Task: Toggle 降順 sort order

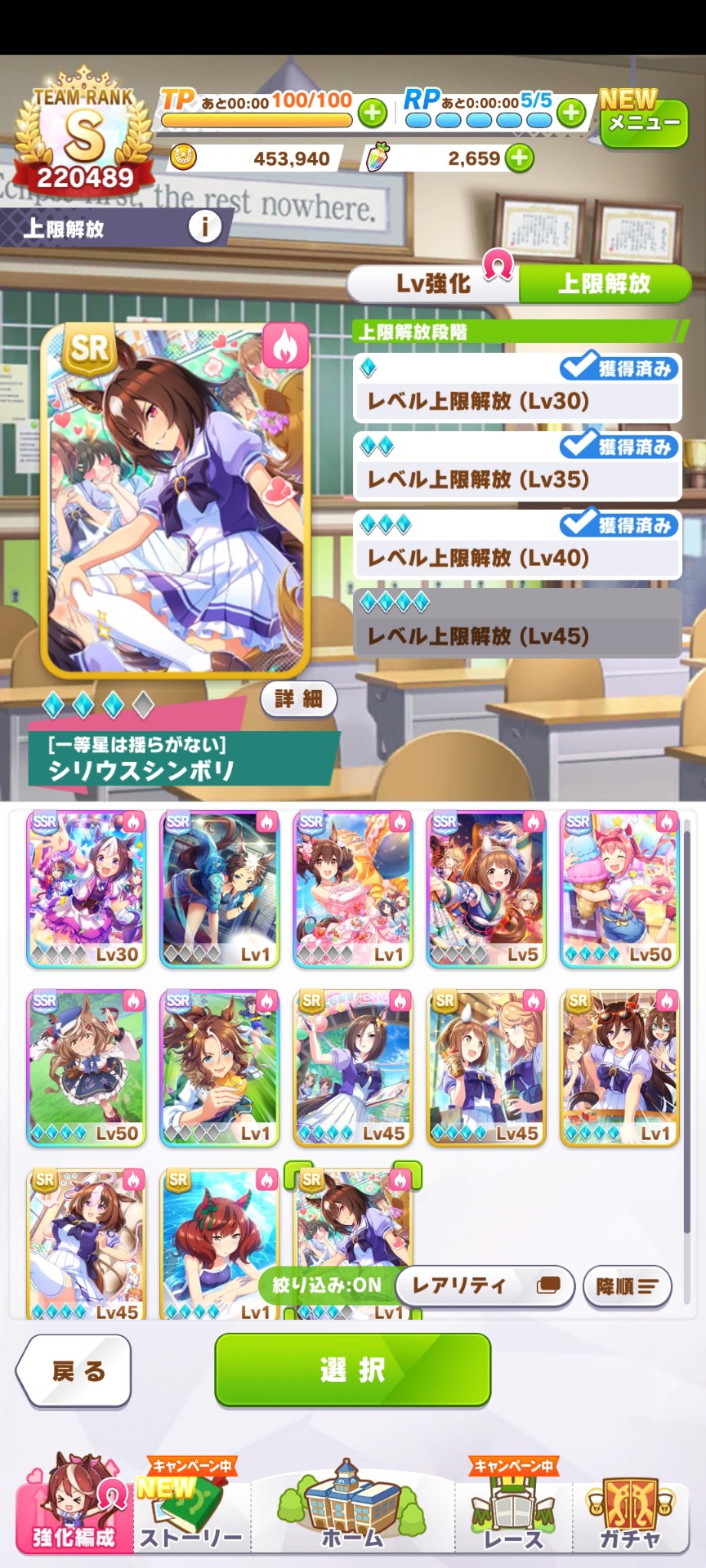Action: click(627, 1287)
